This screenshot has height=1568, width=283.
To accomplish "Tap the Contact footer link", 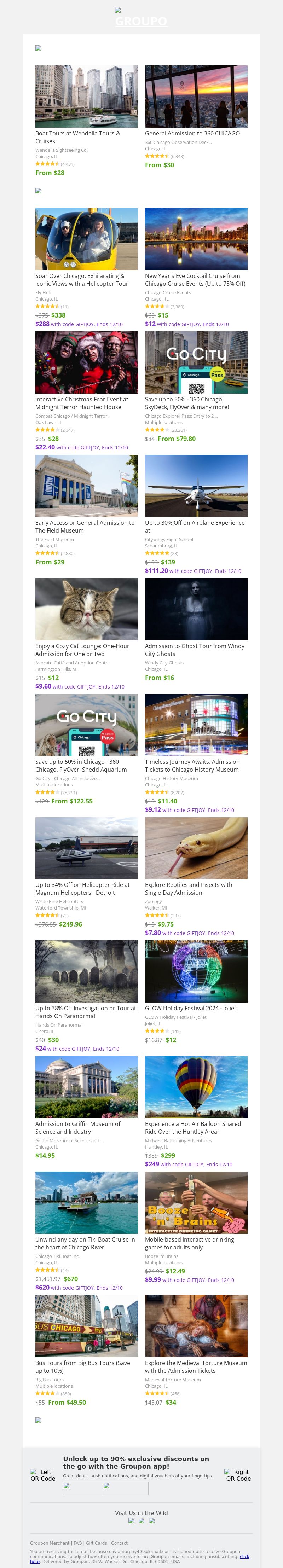I will (119, 1543).
